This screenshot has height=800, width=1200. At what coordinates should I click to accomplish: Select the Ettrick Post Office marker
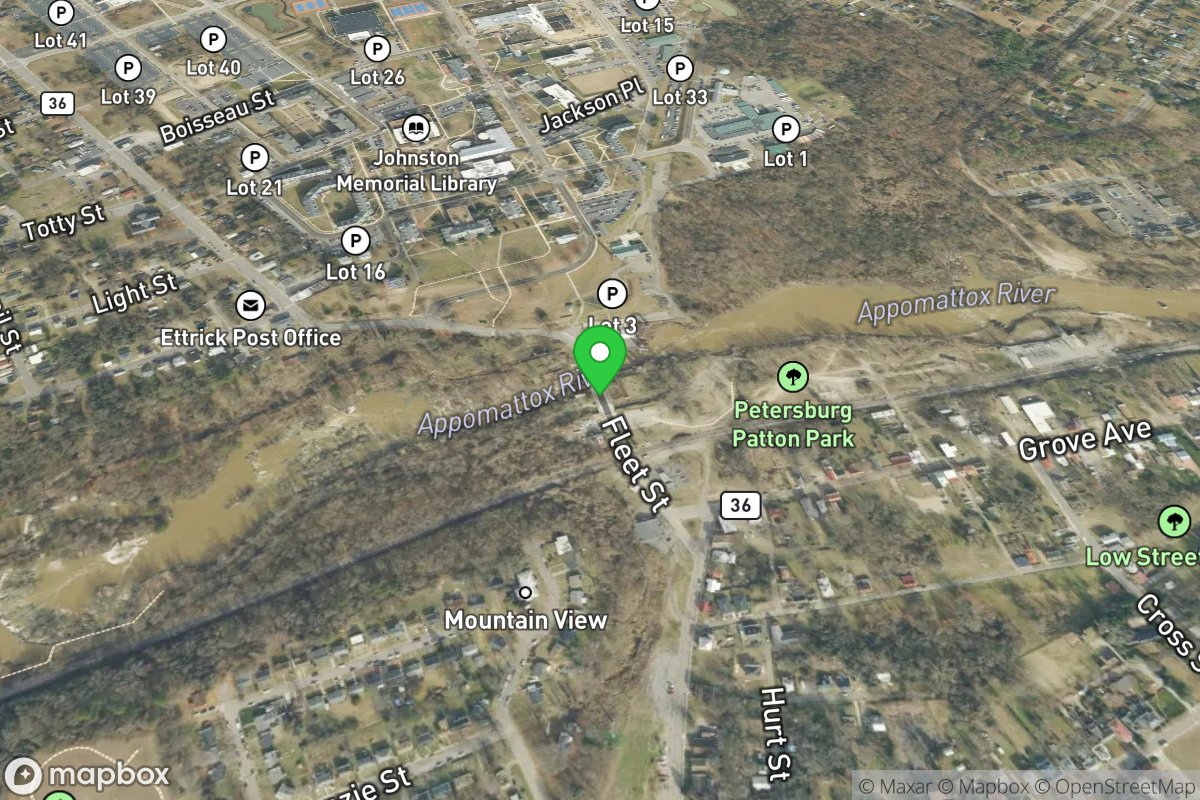point(250,306)
